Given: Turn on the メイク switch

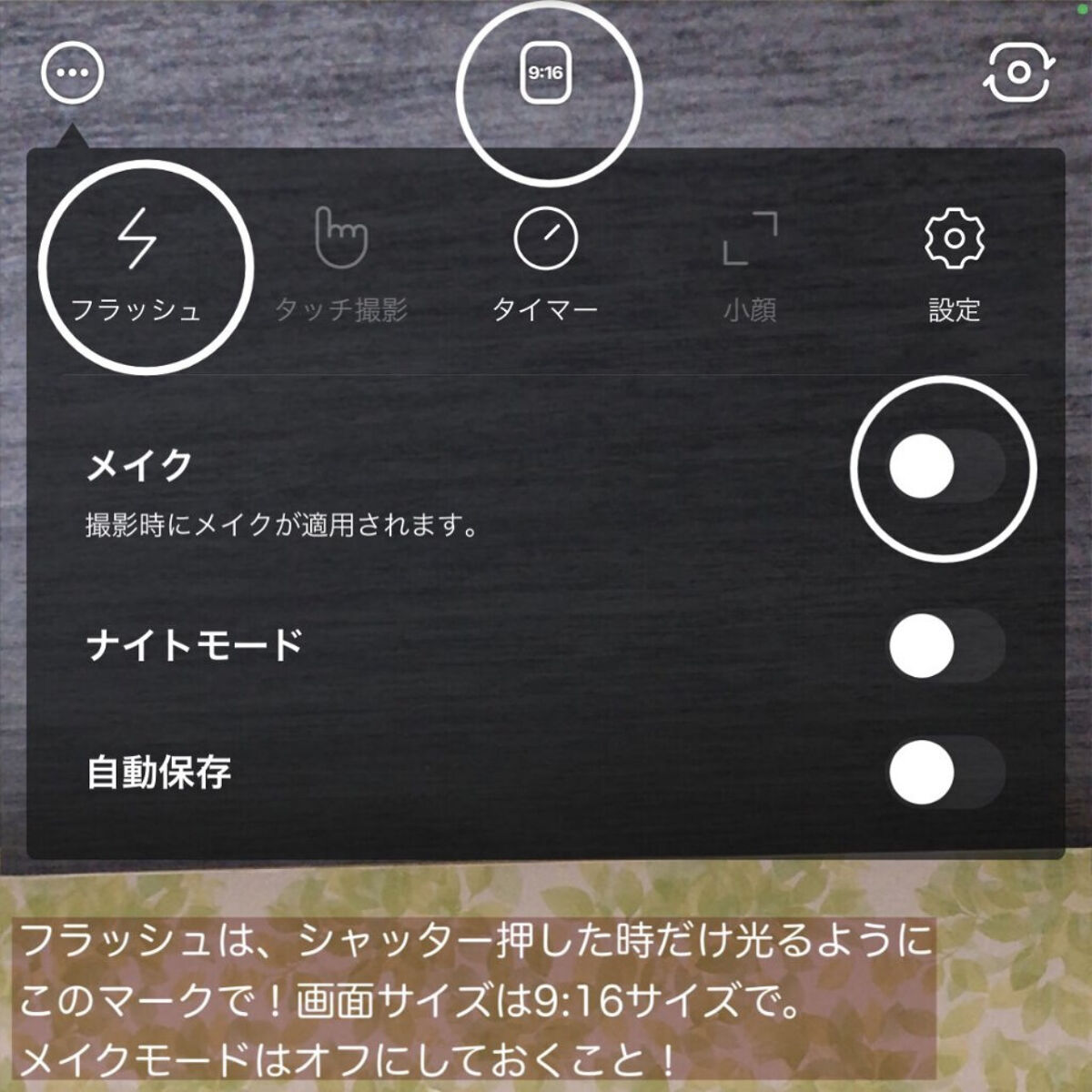Looking at the screenshot, I should click(945, 468).
